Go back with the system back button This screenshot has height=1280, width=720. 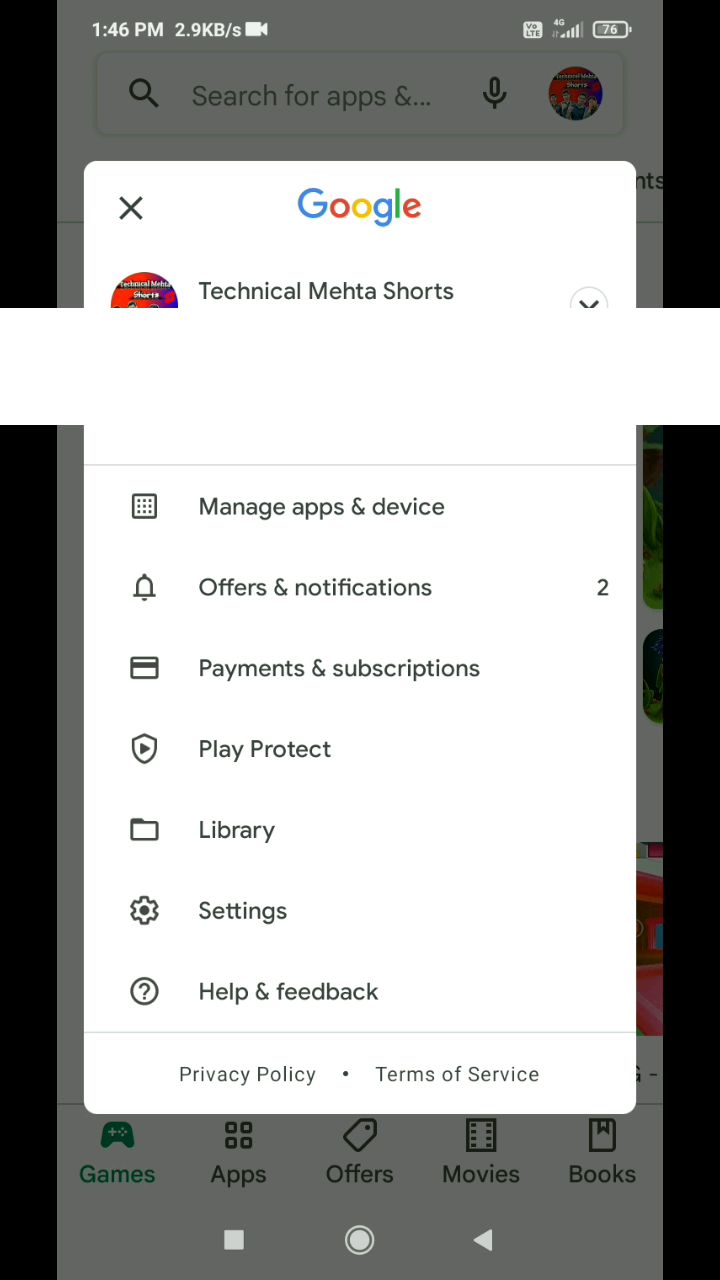[x=482, y=1240]
